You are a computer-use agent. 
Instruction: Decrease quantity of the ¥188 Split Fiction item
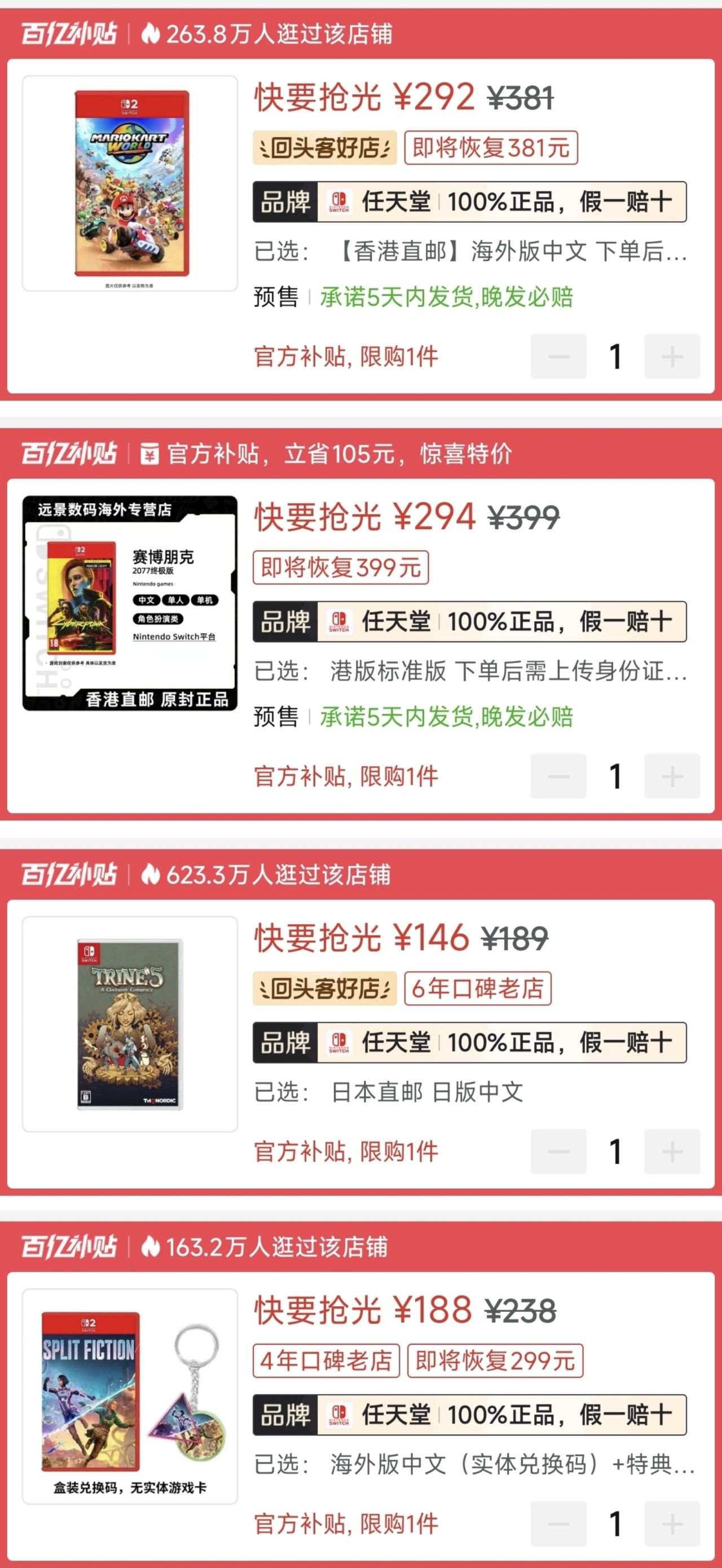[x=558, y=1523]
